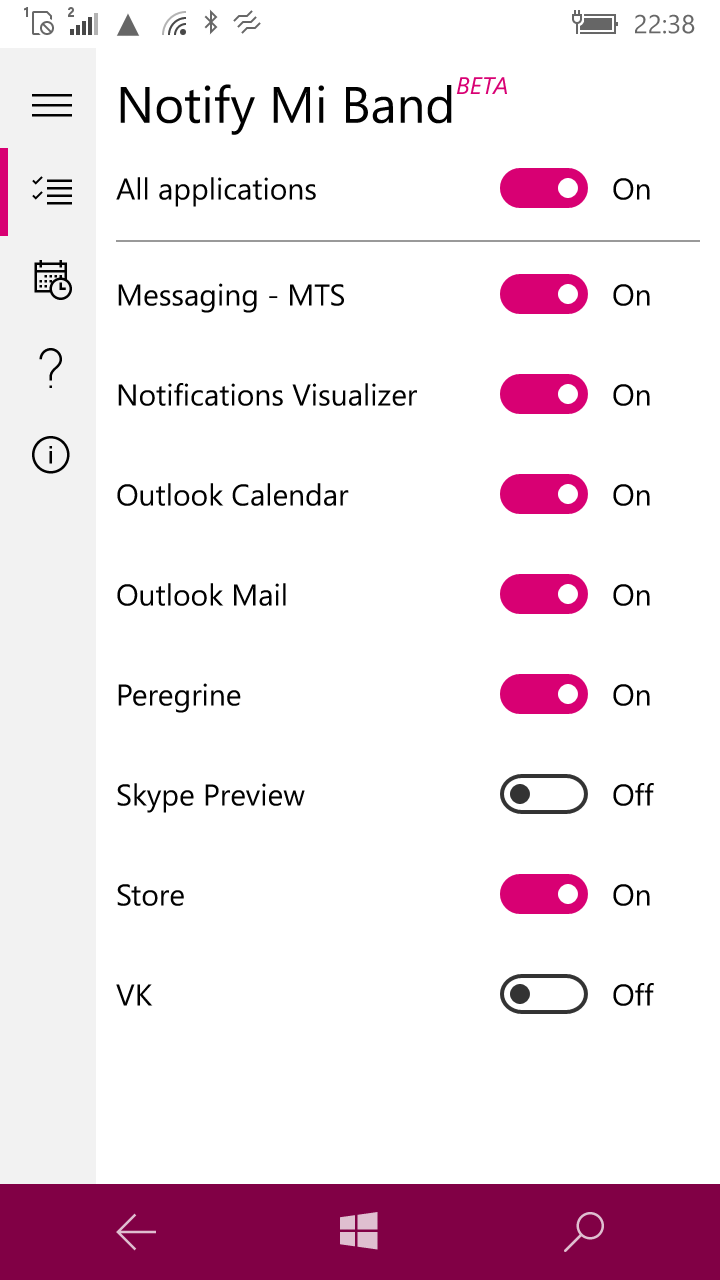Turn off the Store toggle
The height and width of the screenshot is (1280, 720).
[x=543, y=895]
